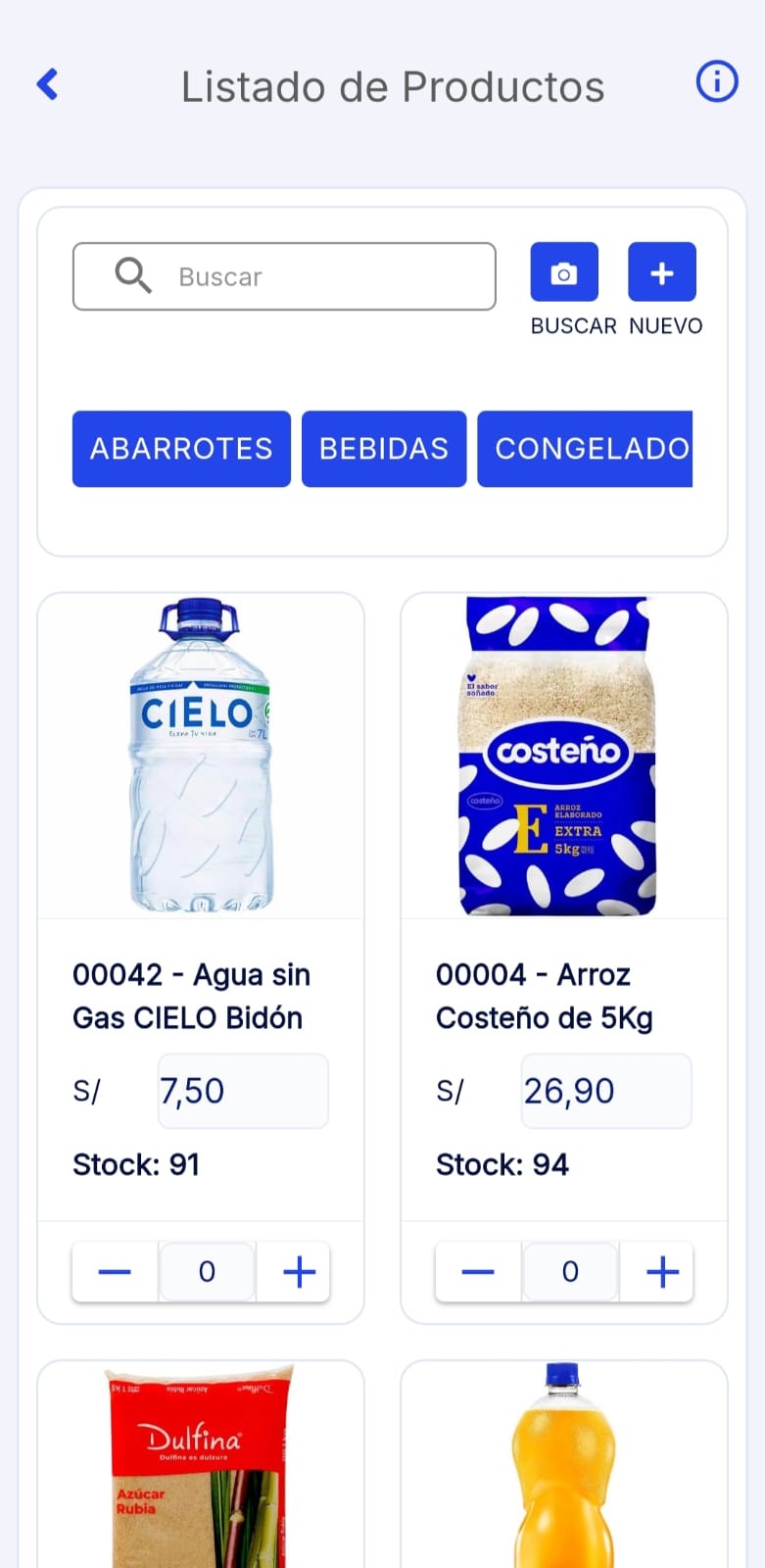This screenshot has width=765, height=1568.
Task: Edit the price field showing 26,90
Action: [605, 1091]
